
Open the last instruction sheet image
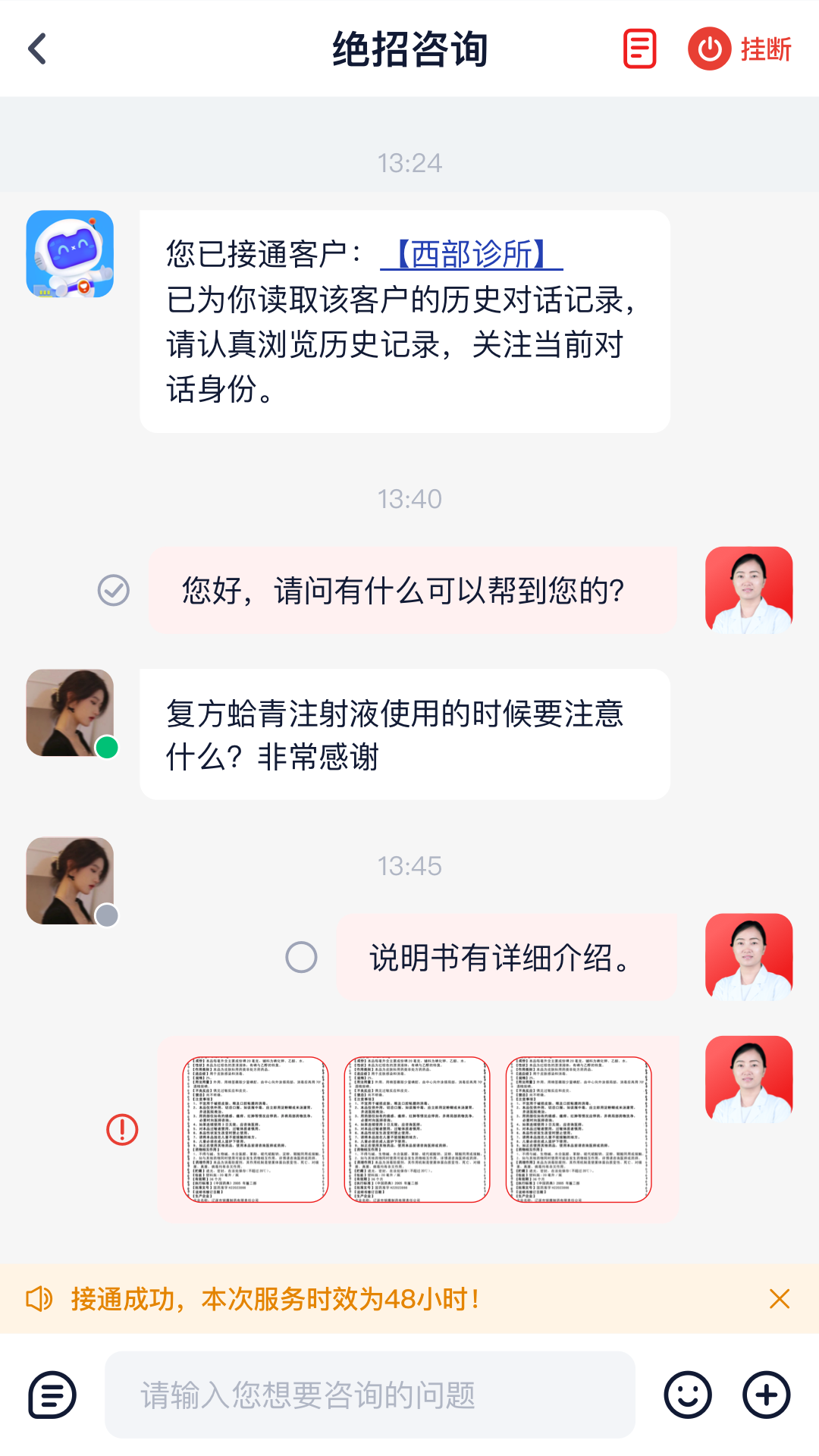[579, 1129]
